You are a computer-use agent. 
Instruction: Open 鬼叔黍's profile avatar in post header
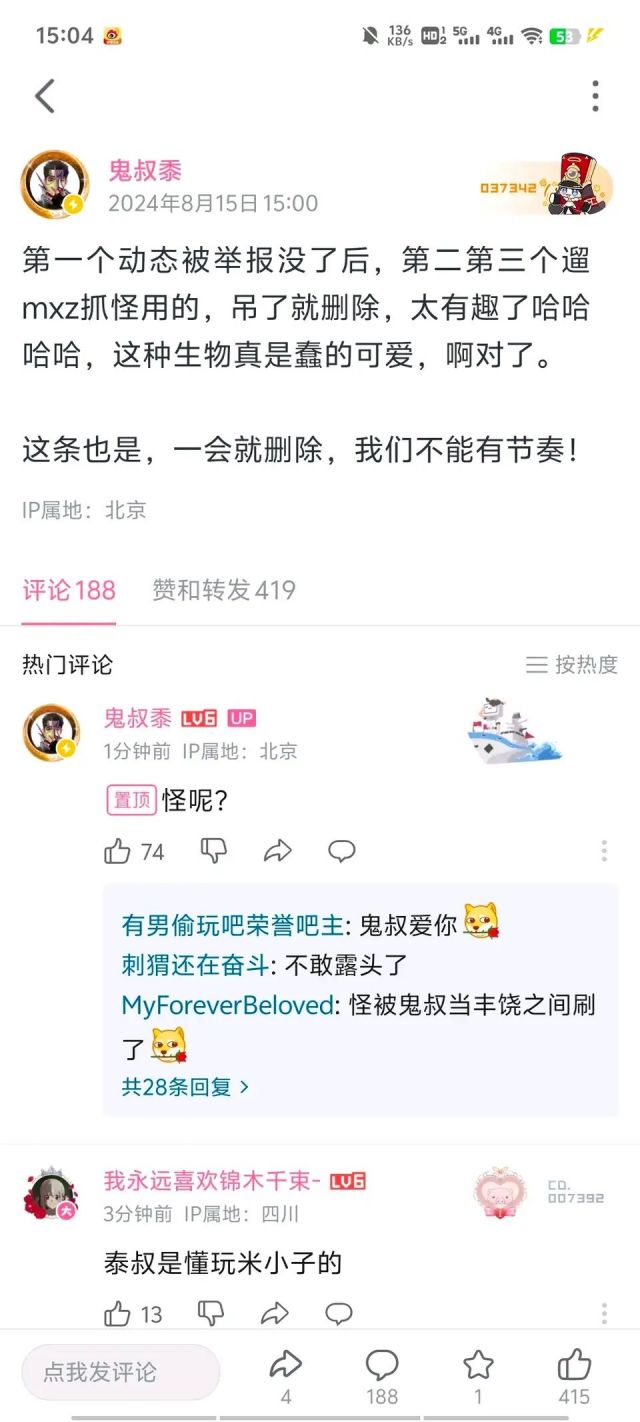54,185
